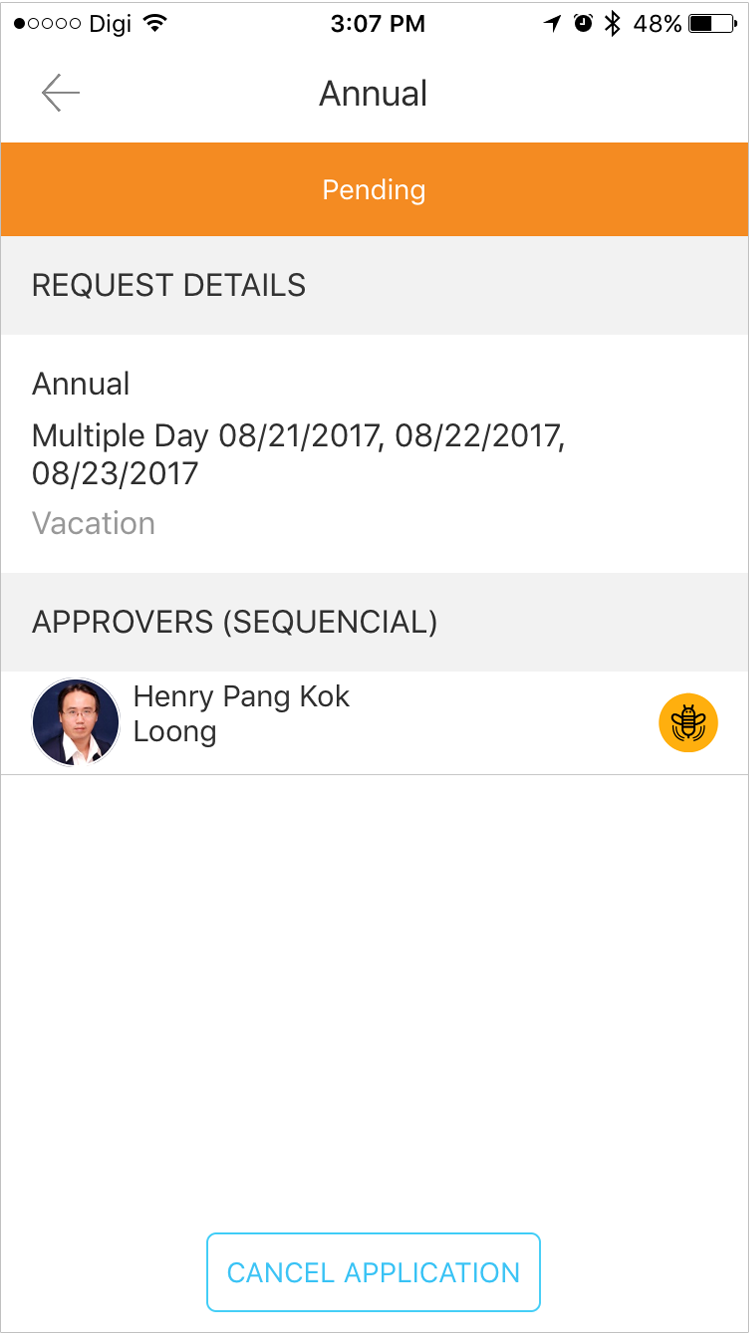Open approver Henry Pang Kok Loong
The width and height of the screenshot is (752, 1336).
tap(242, 714)
